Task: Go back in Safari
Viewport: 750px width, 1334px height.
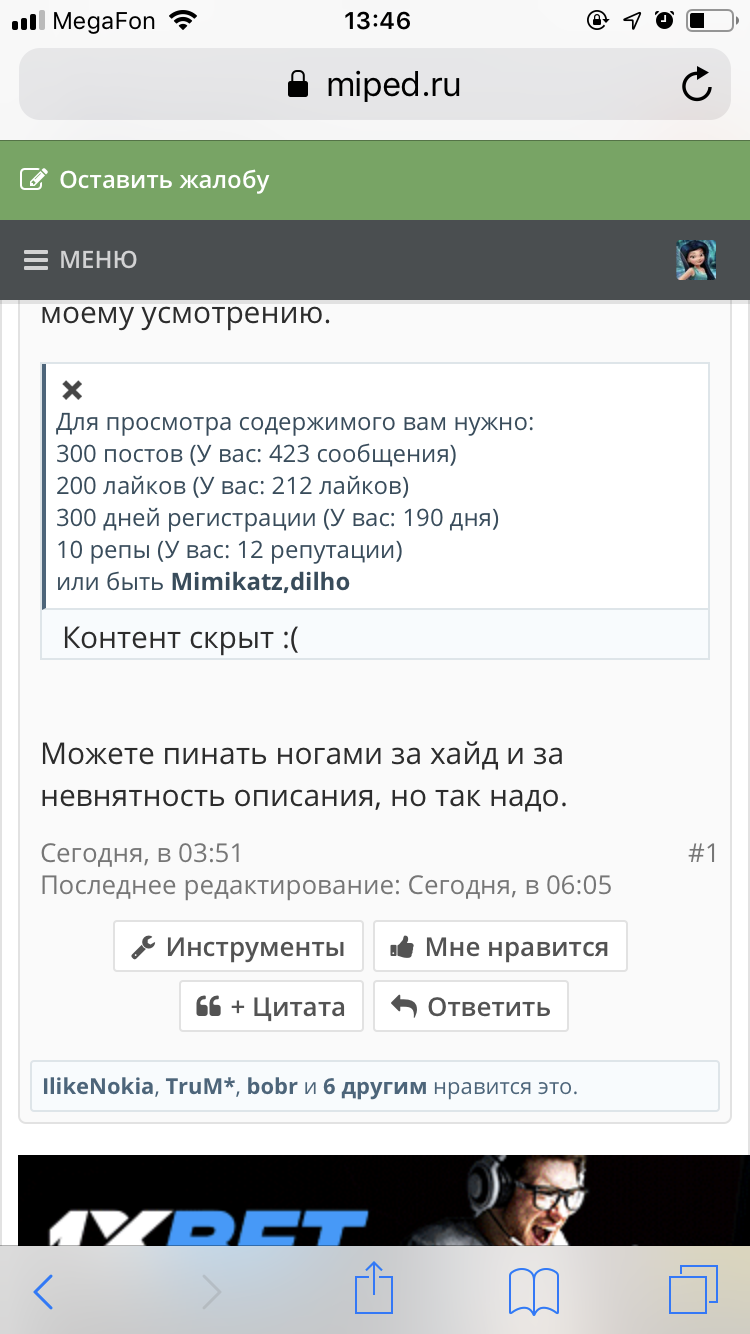Action: pyautogui.click(x=43, y=1292)
